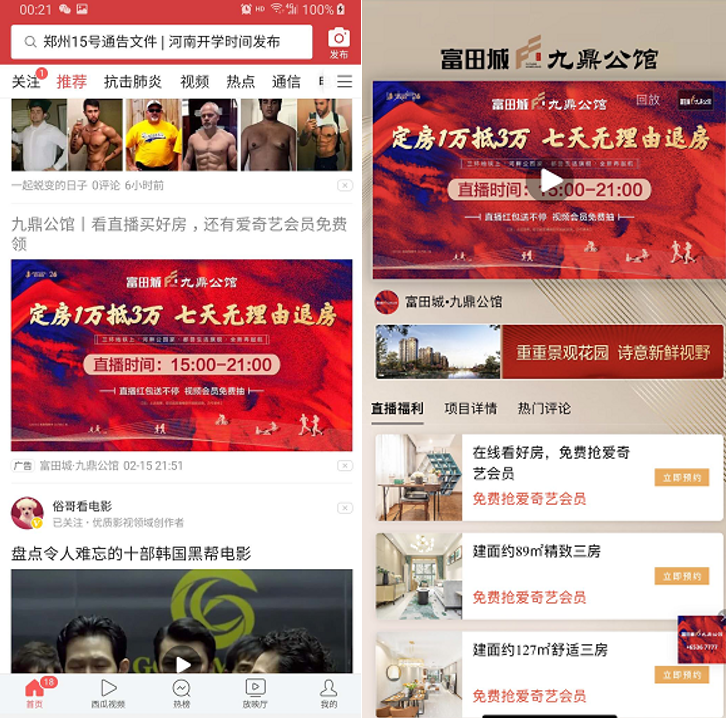This screenshot has width=726, height=718.
Task: Open the search box with 郑州15号通告文件
Action: [x=160, y=42]
